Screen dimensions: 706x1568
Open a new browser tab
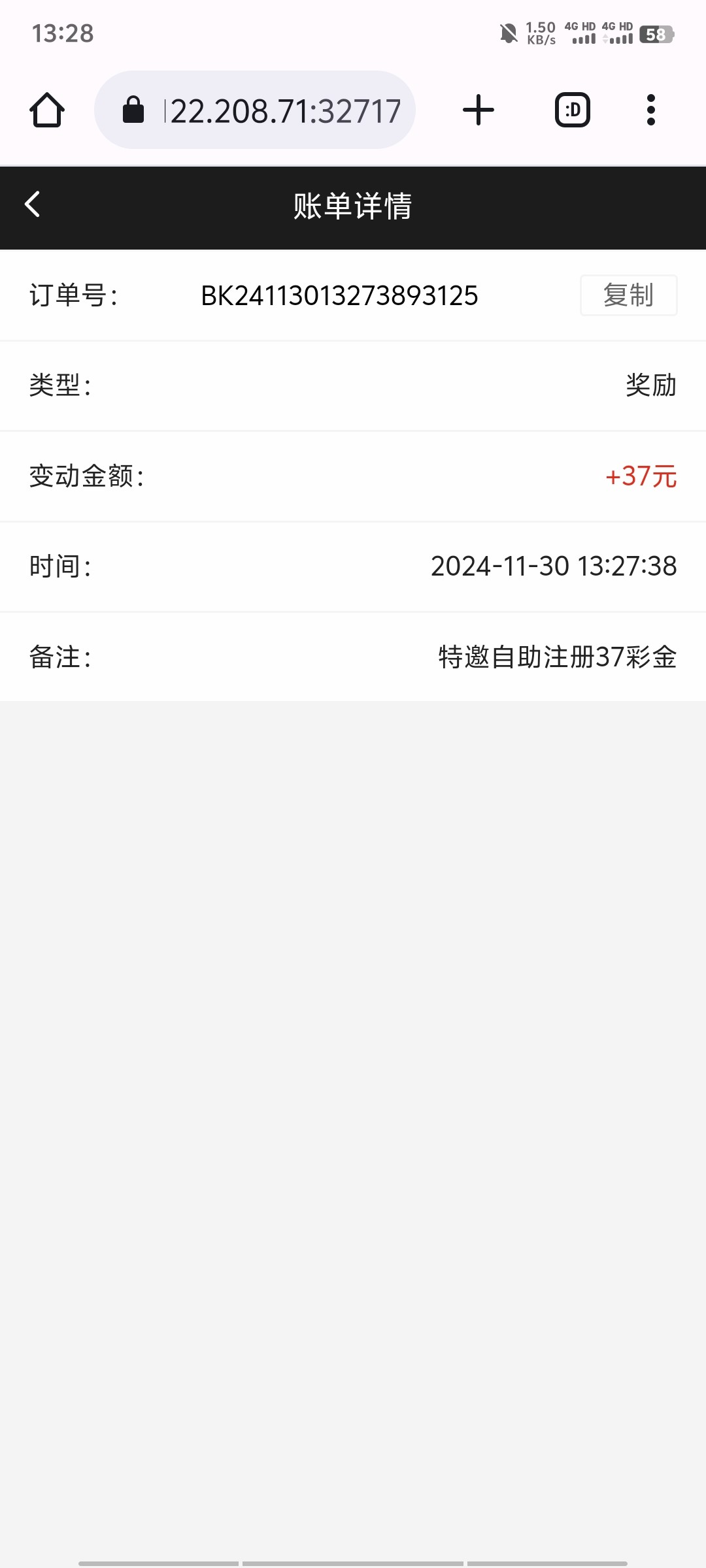click(479, 110)
